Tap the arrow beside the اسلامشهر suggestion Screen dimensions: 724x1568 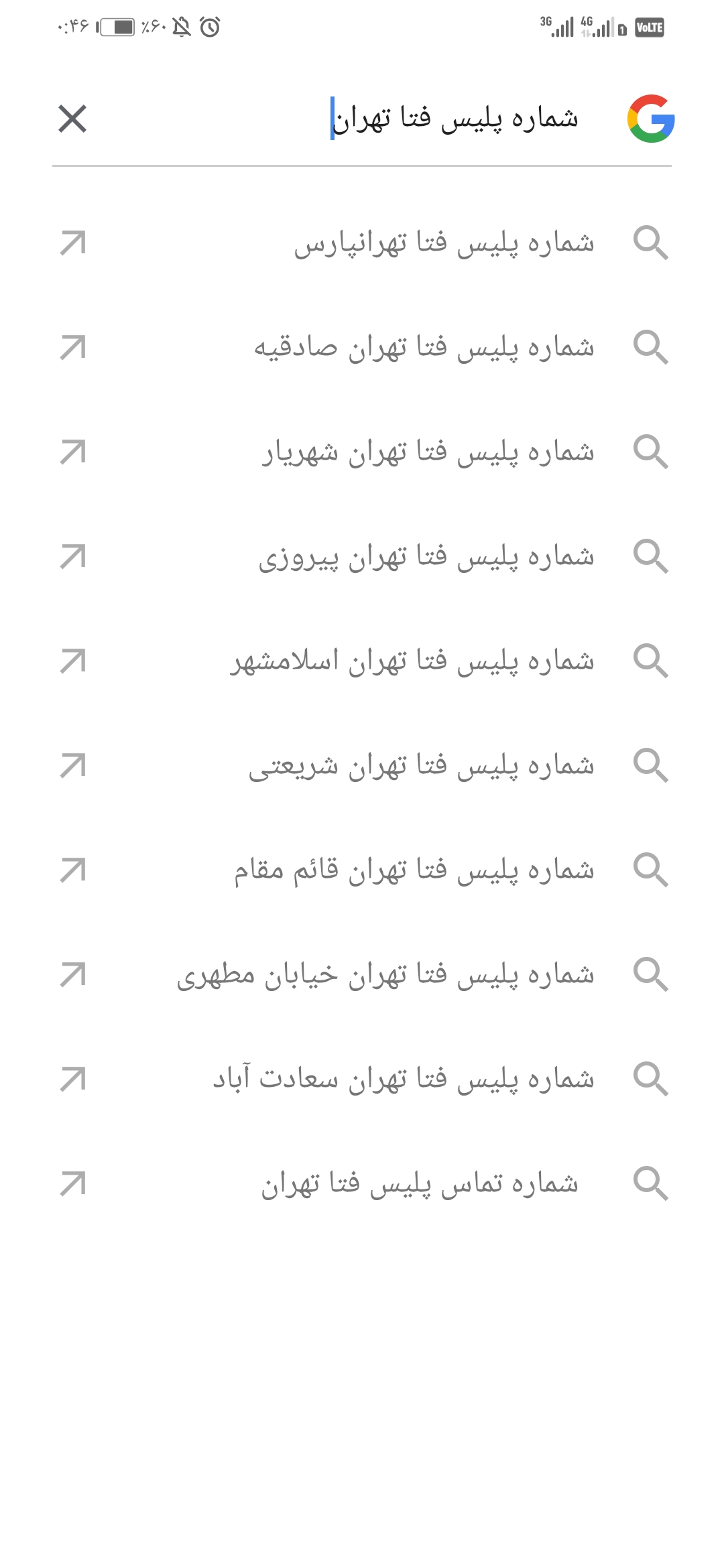click(72, 661)
